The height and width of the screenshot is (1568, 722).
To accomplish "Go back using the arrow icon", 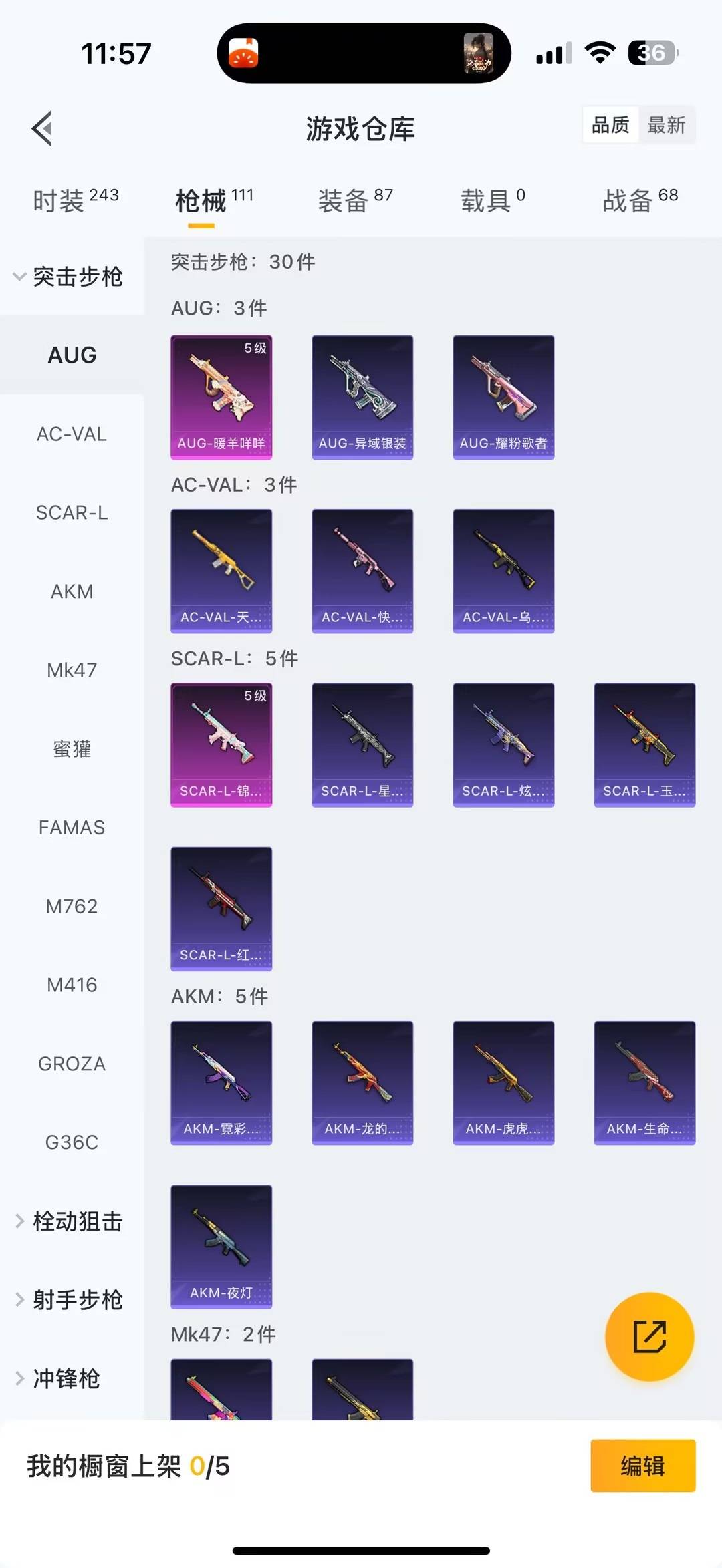I will click(x=42, y=129).
